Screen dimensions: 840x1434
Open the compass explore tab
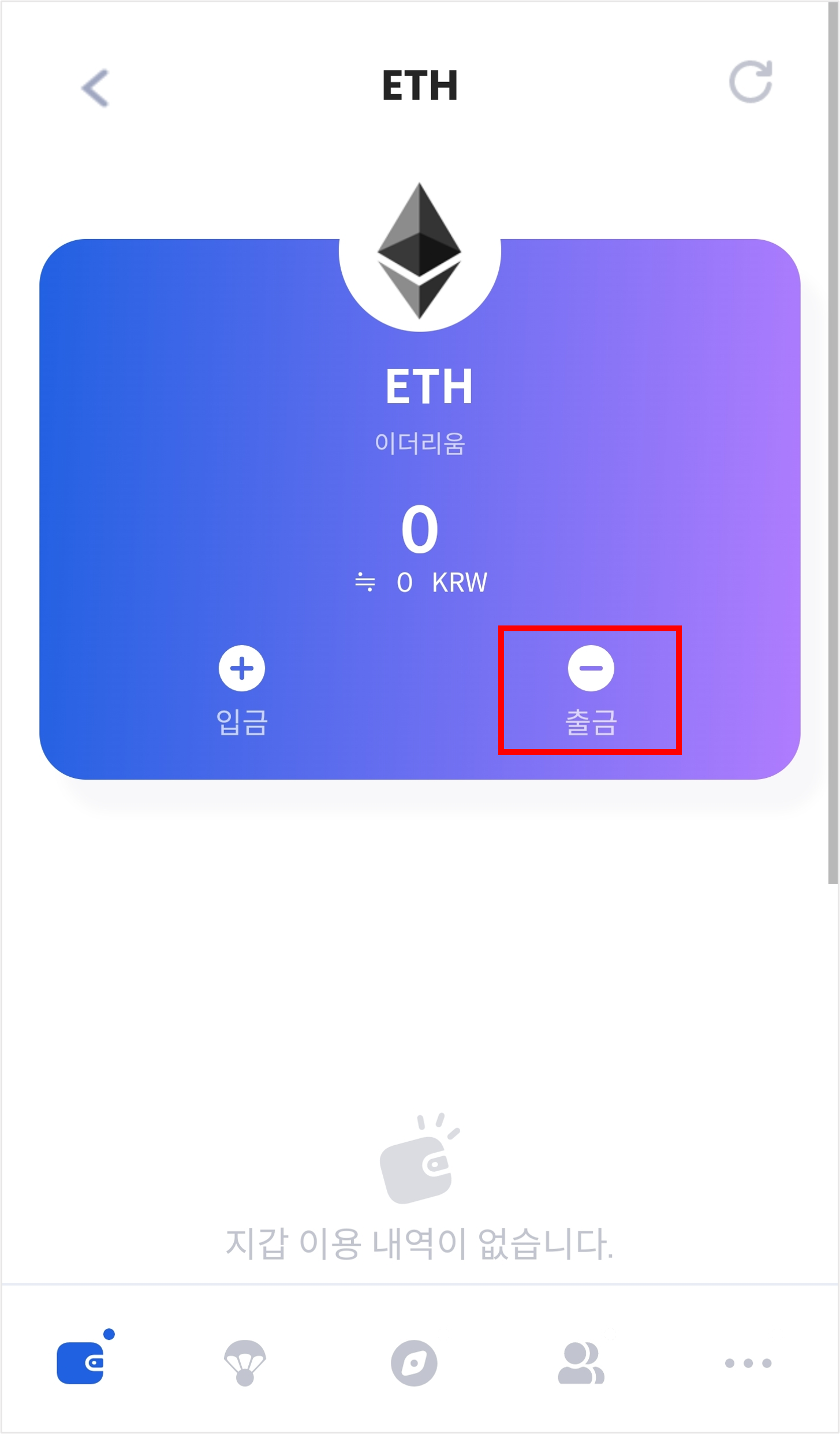414,1363
